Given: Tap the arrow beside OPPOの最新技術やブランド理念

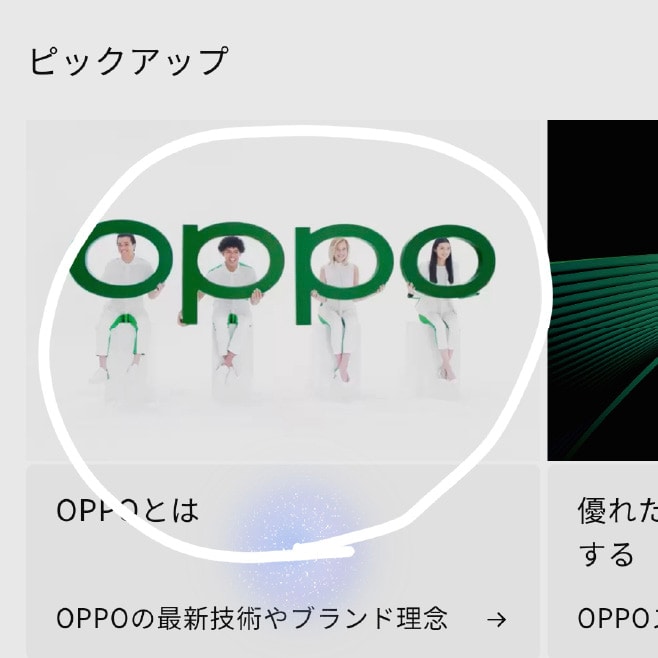Looking at the screenshot, I should (496, 619).
